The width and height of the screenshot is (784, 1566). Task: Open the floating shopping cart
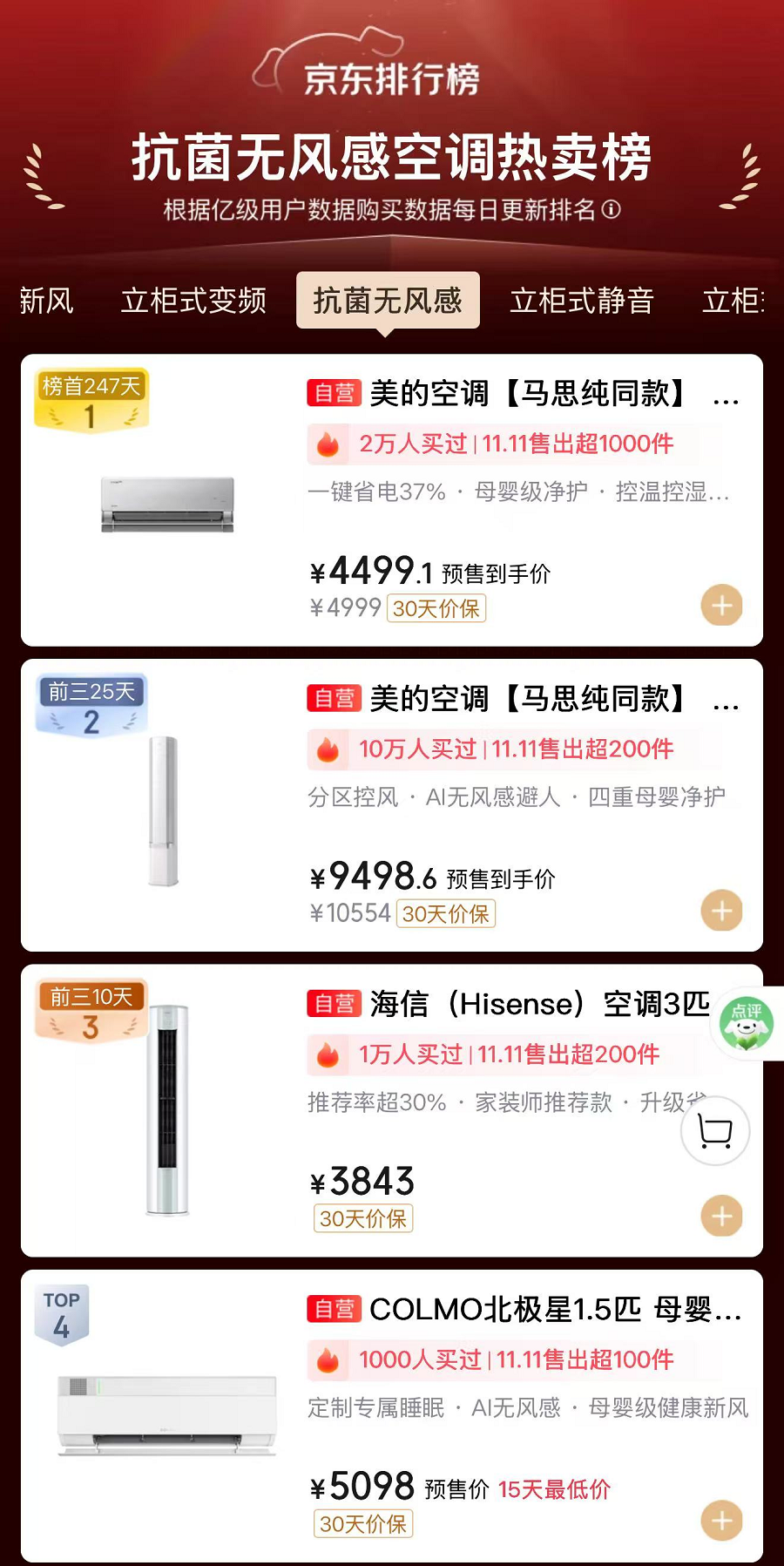(715, 1131)
